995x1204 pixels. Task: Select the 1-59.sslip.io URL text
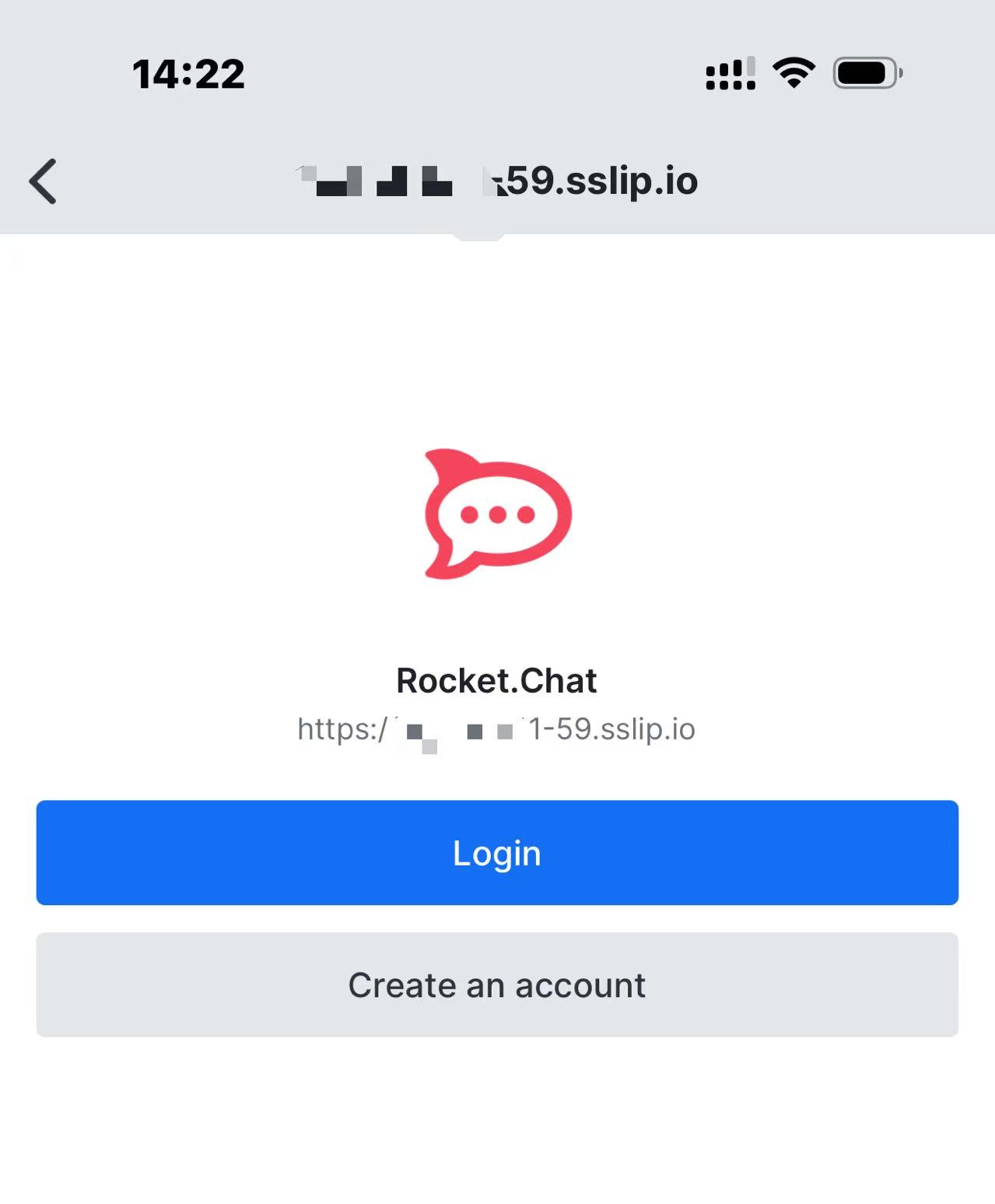611,730
